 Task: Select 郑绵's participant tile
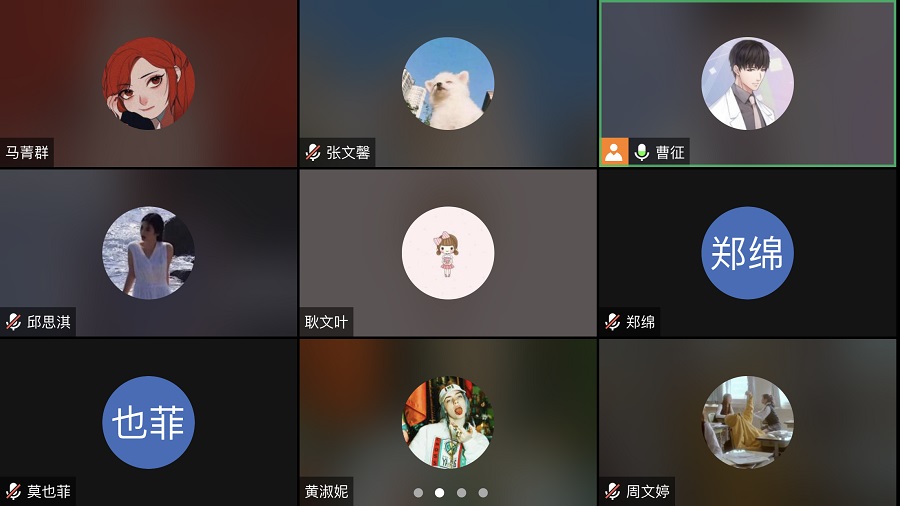point(747,253)
